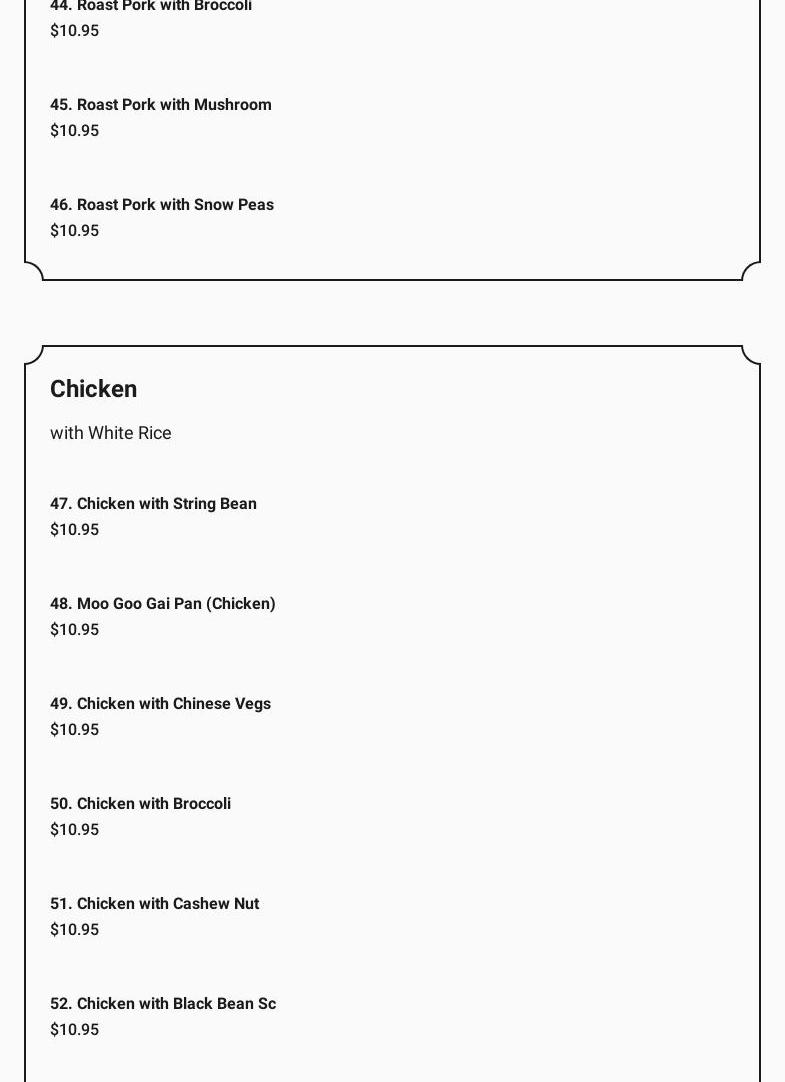Open Moo Goo Gai Pan (Chicken)
Screen dimensions: 785x1082
(x=163, y=604)
